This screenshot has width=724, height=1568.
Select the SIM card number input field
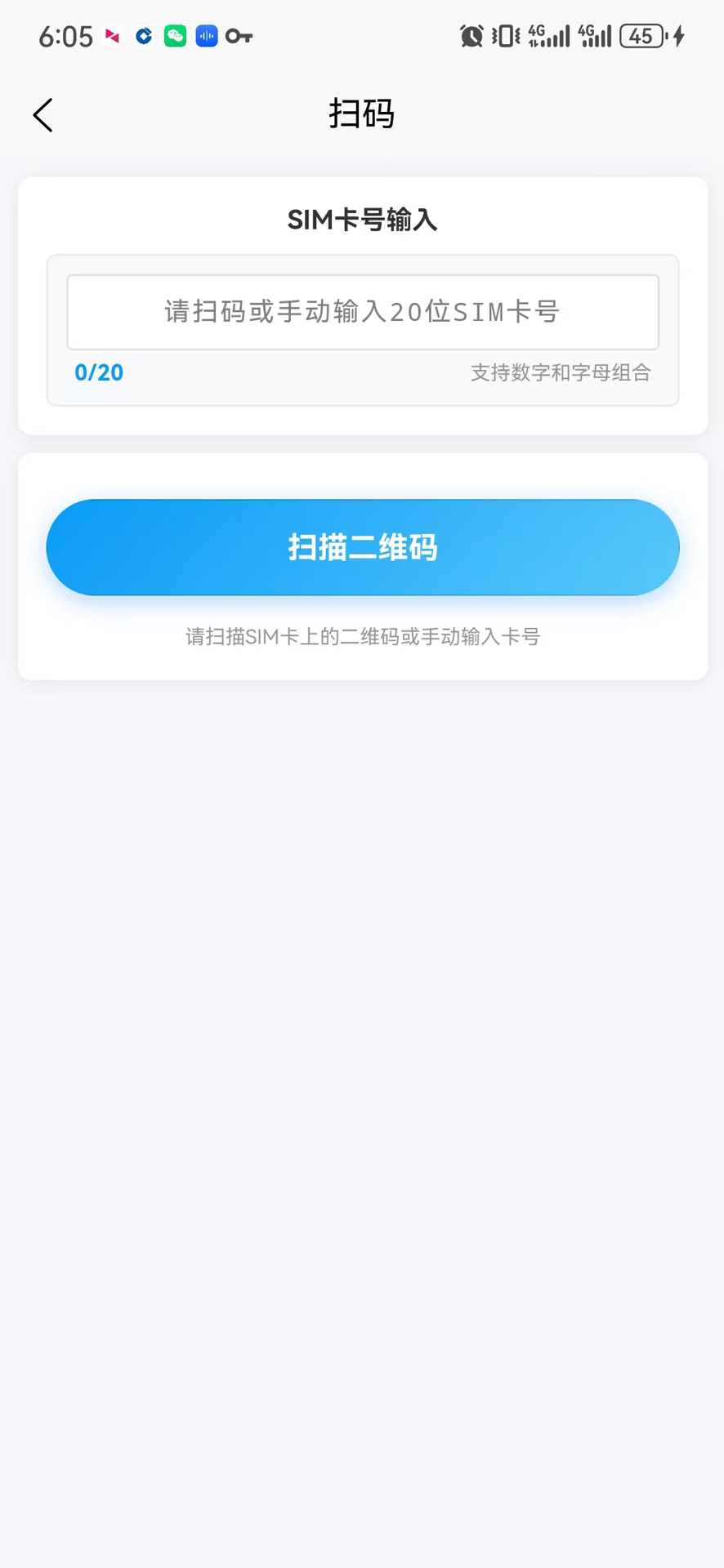click(362, 312)
